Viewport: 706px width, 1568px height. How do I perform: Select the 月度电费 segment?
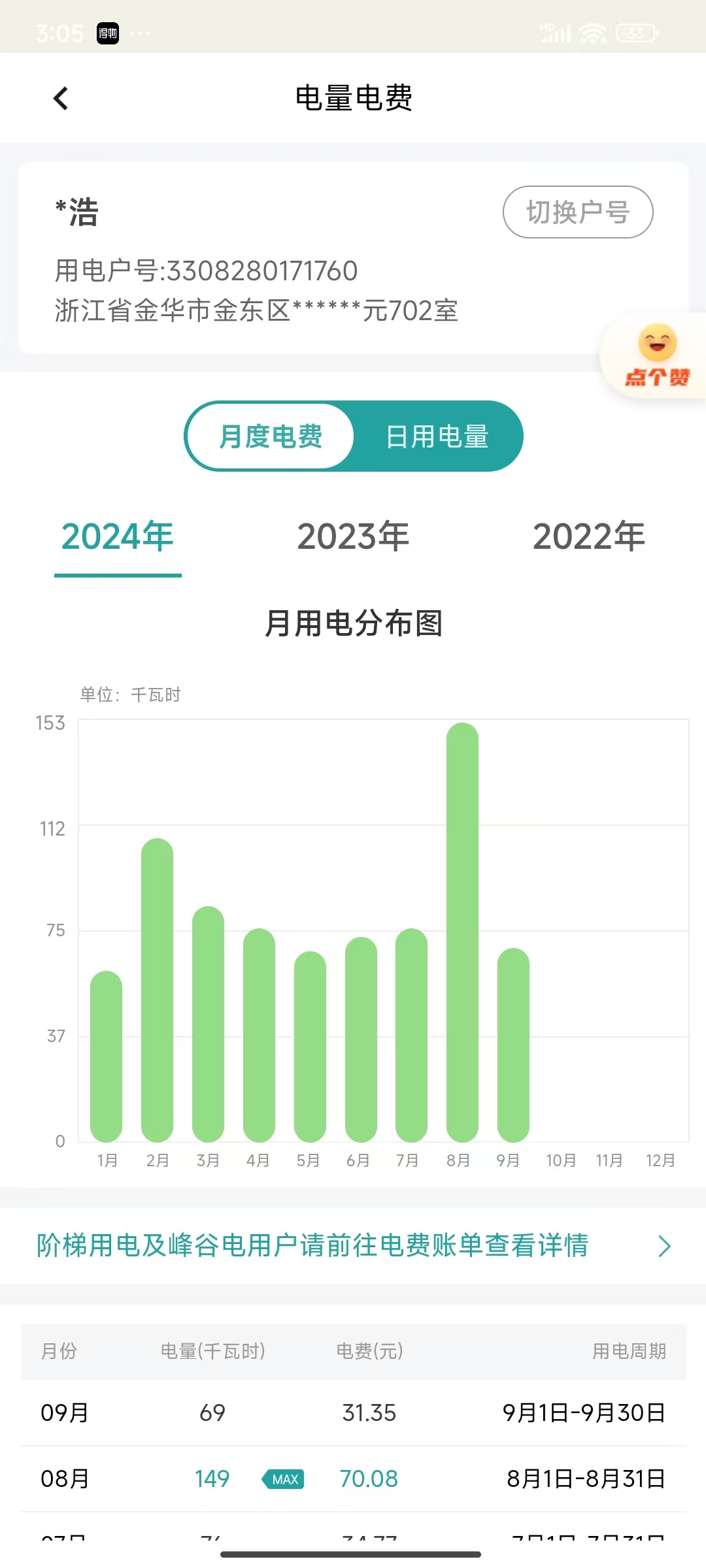click(270, 436)
